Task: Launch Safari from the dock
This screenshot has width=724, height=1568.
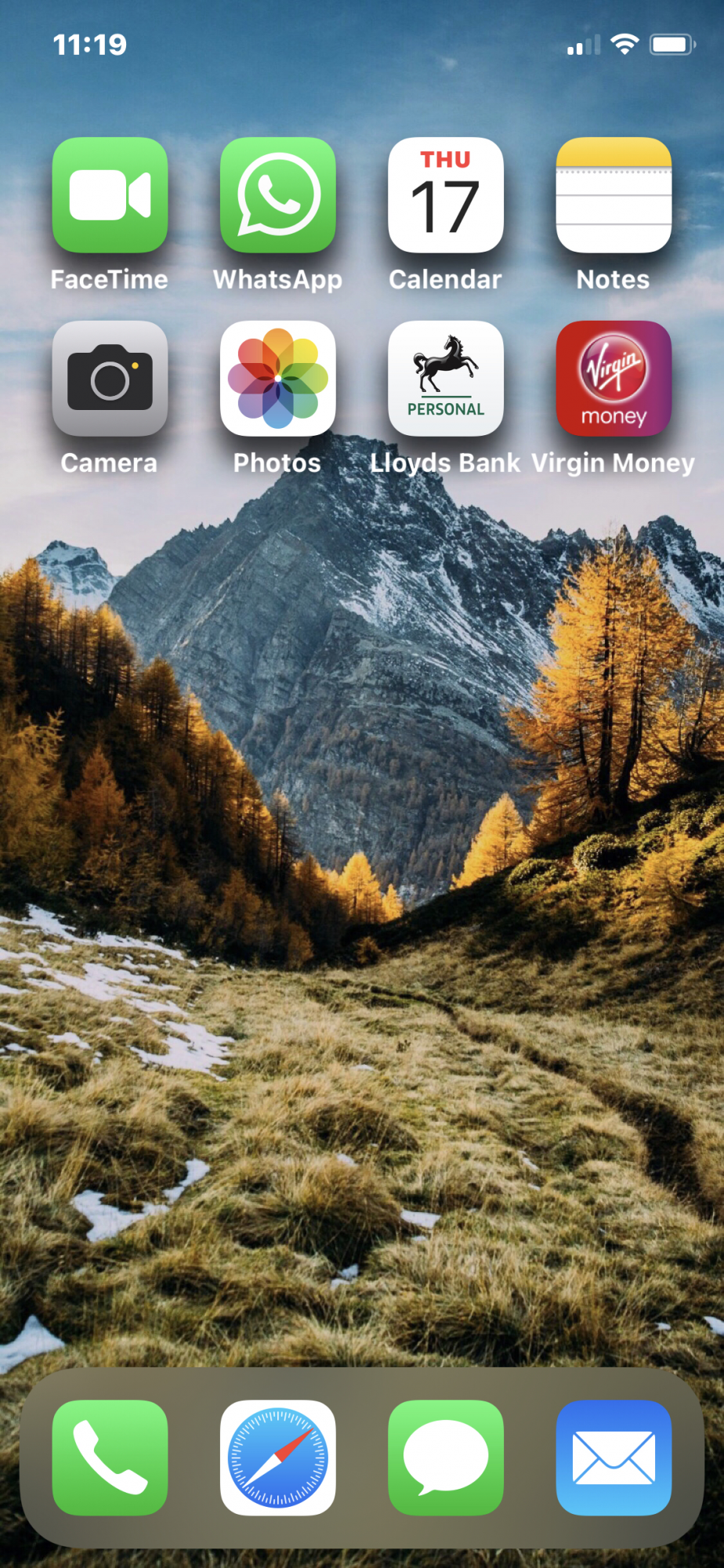Action: tap(277, 1457)
